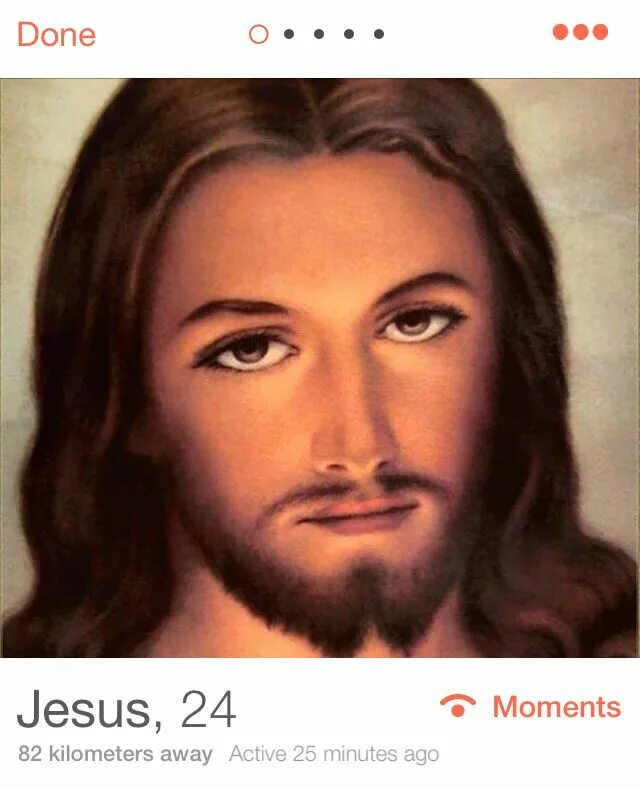Open the three-dot options menu
The image size is (640, 789).
(x=580, y=32)
